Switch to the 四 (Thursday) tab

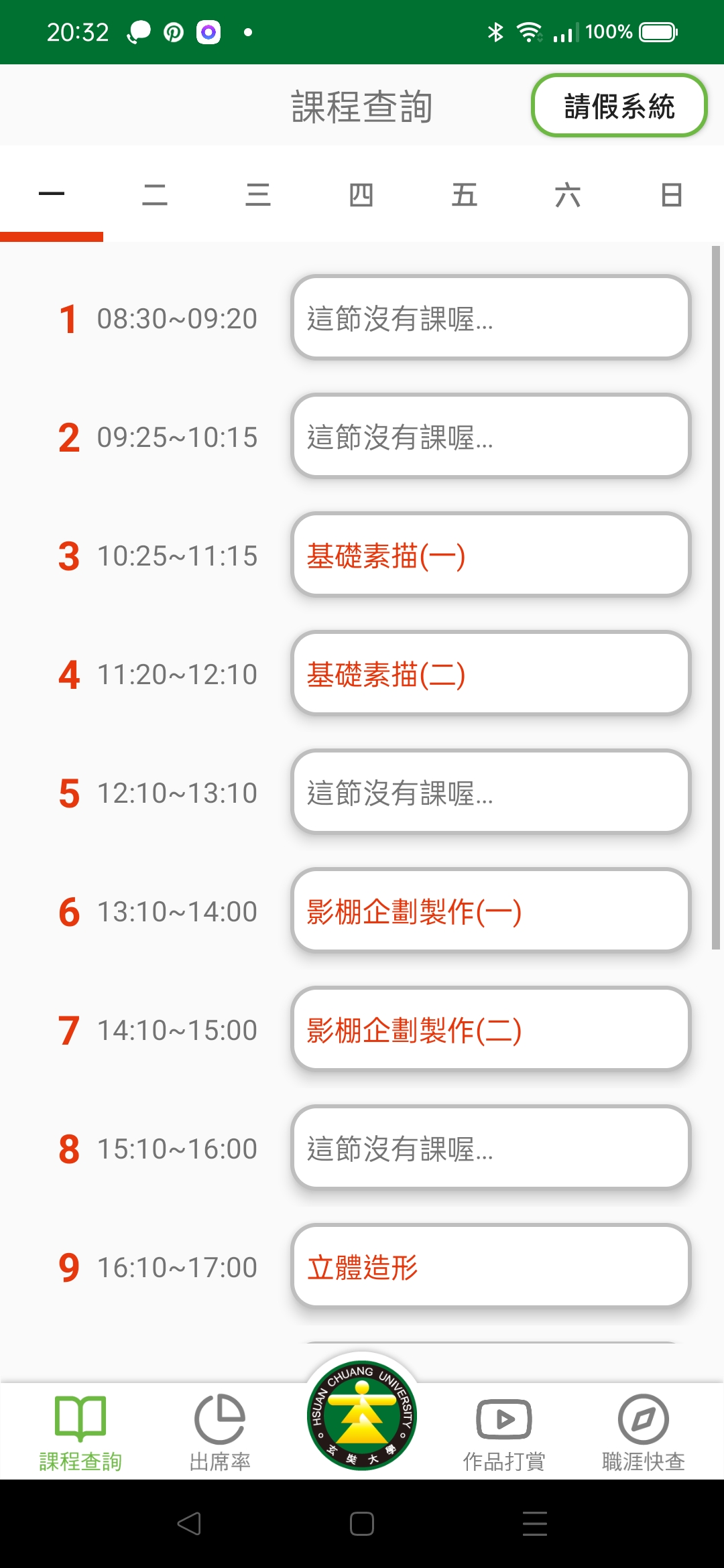click(x=361, y=194)
